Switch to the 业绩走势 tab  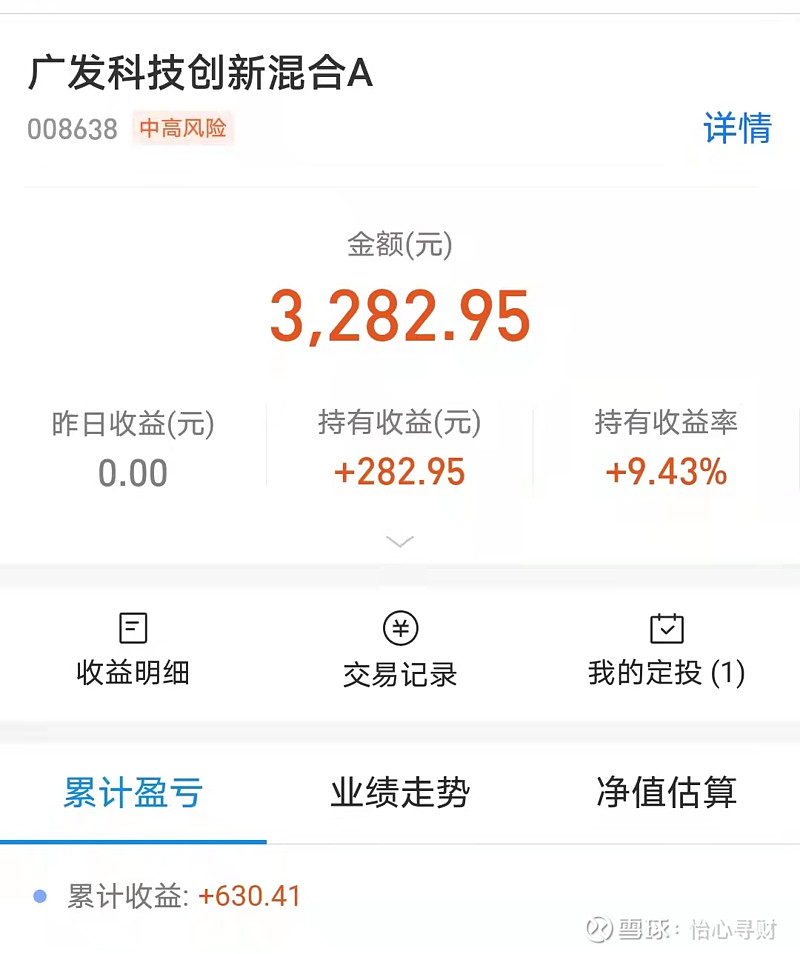pos(399,791)
